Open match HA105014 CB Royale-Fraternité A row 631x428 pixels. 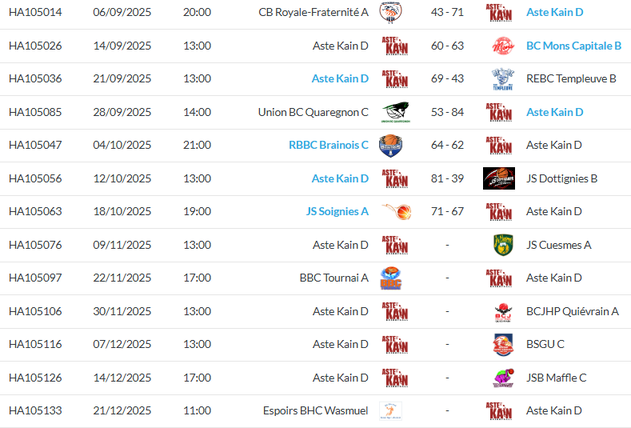tap(35, 12)
